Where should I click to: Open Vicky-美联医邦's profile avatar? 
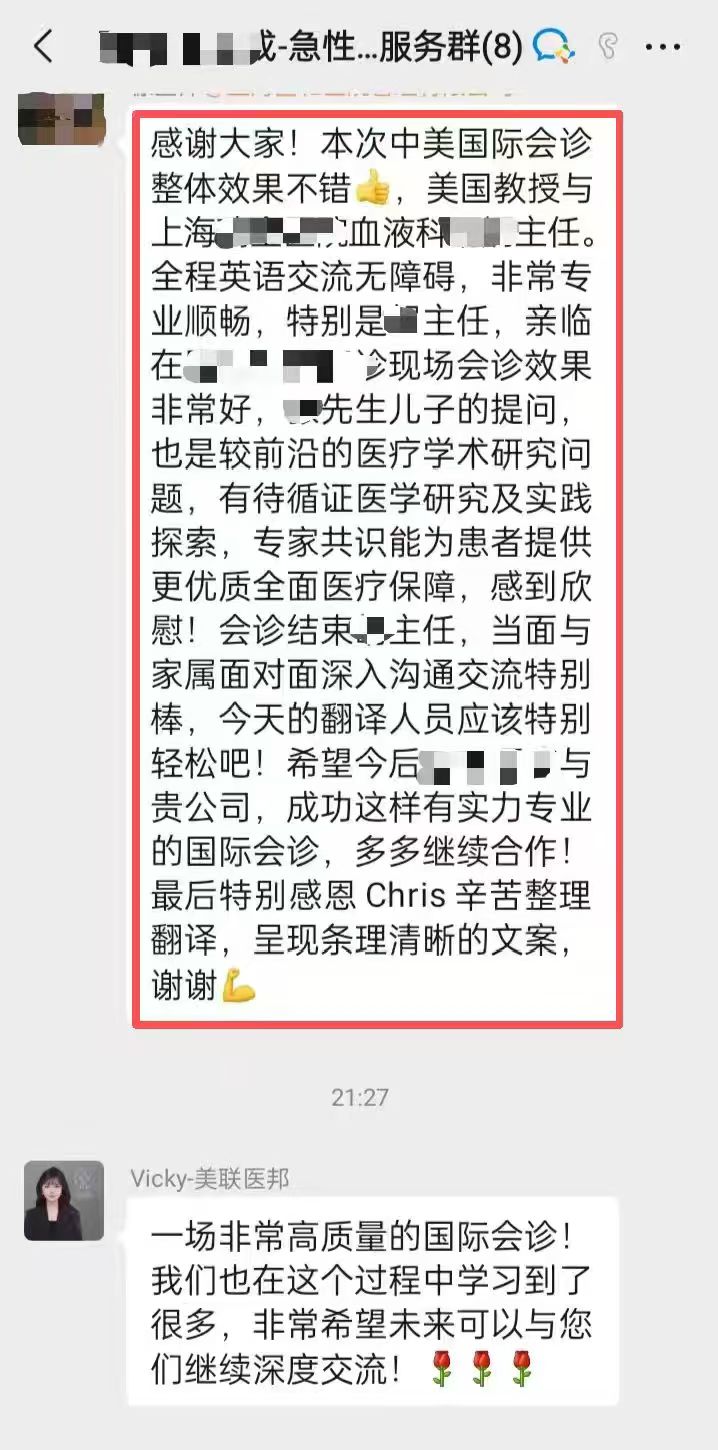64,1200
